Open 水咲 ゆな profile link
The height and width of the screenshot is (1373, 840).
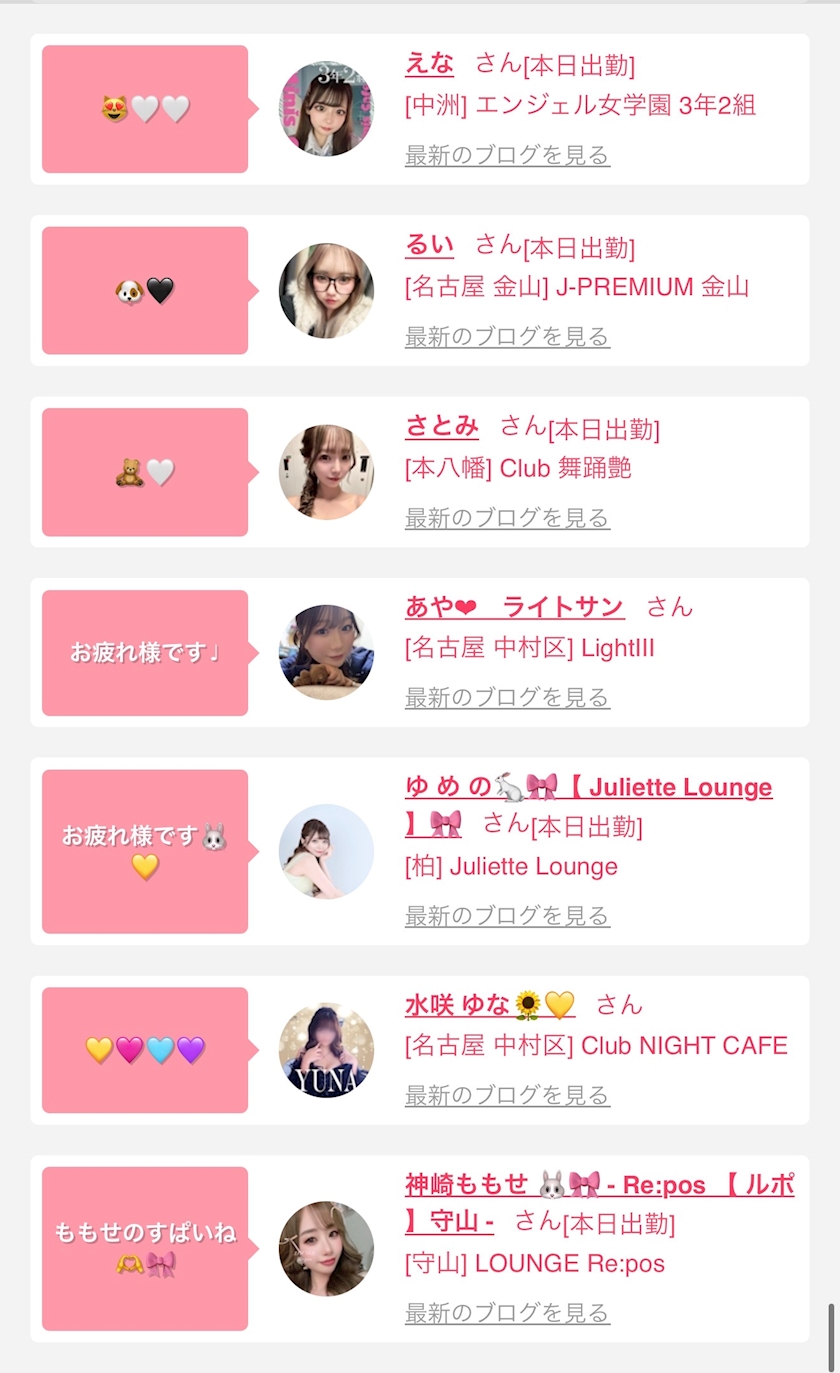point(490,1005)
